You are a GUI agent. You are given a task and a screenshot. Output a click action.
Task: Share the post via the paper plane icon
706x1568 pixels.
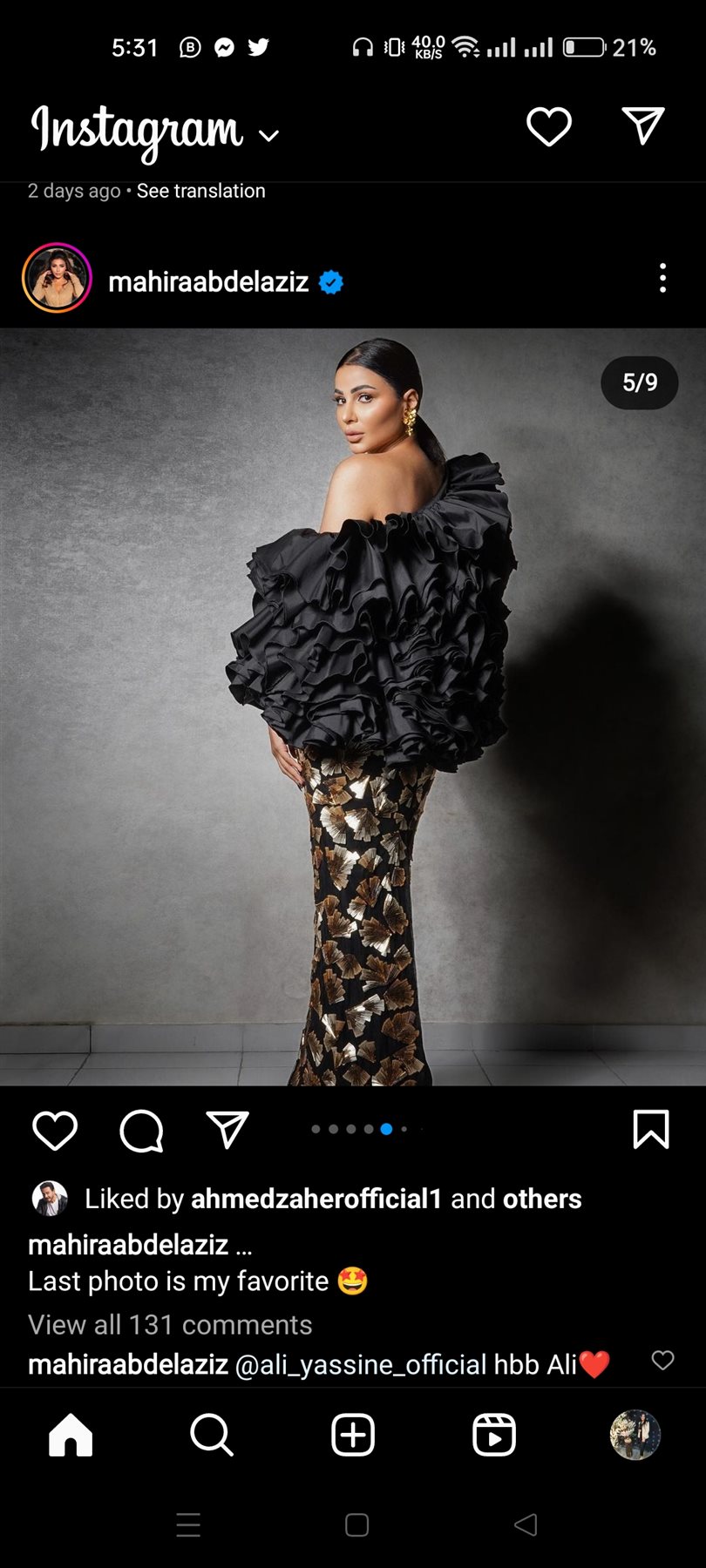point(227,1130)
